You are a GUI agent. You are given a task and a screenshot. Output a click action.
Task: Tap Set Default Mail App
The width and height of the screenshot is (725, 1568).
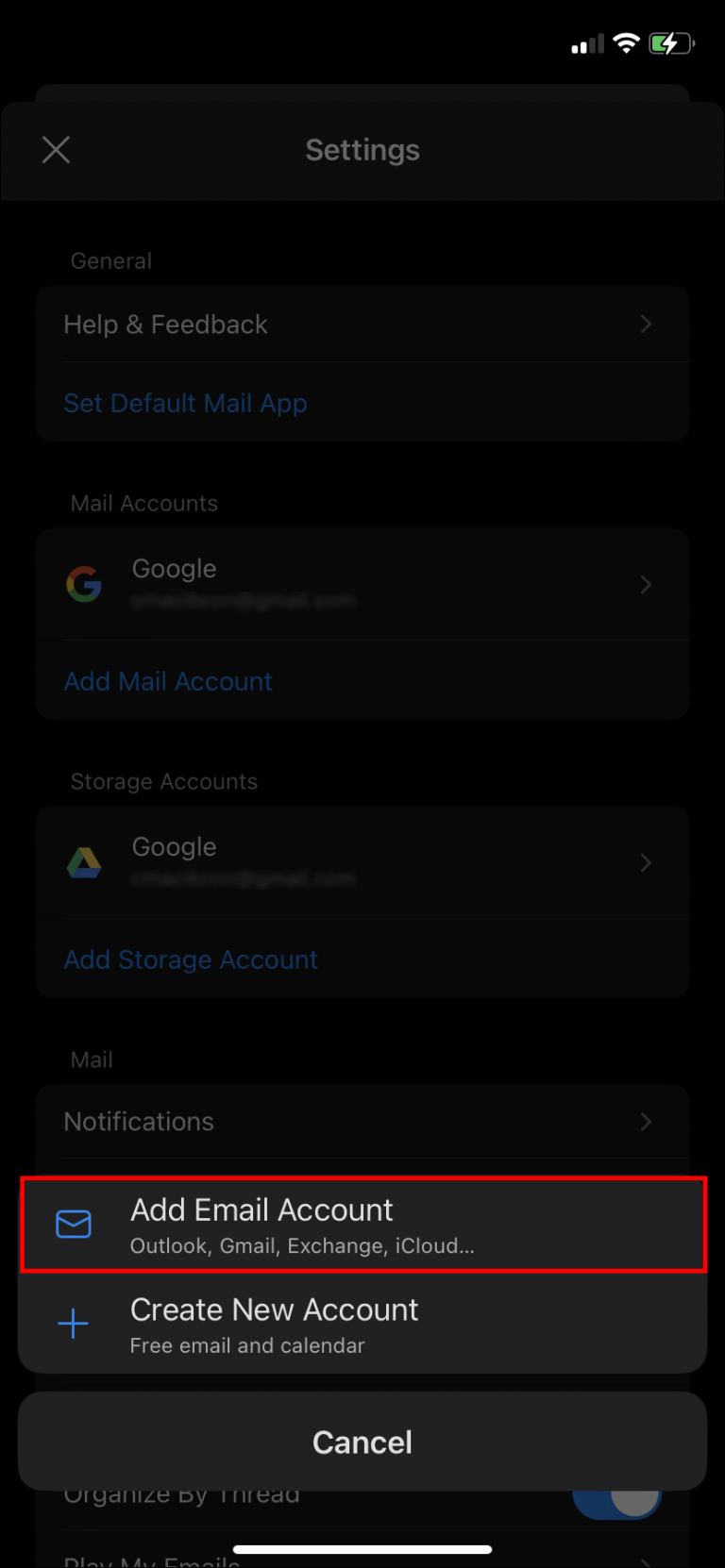tap(185, 403)
